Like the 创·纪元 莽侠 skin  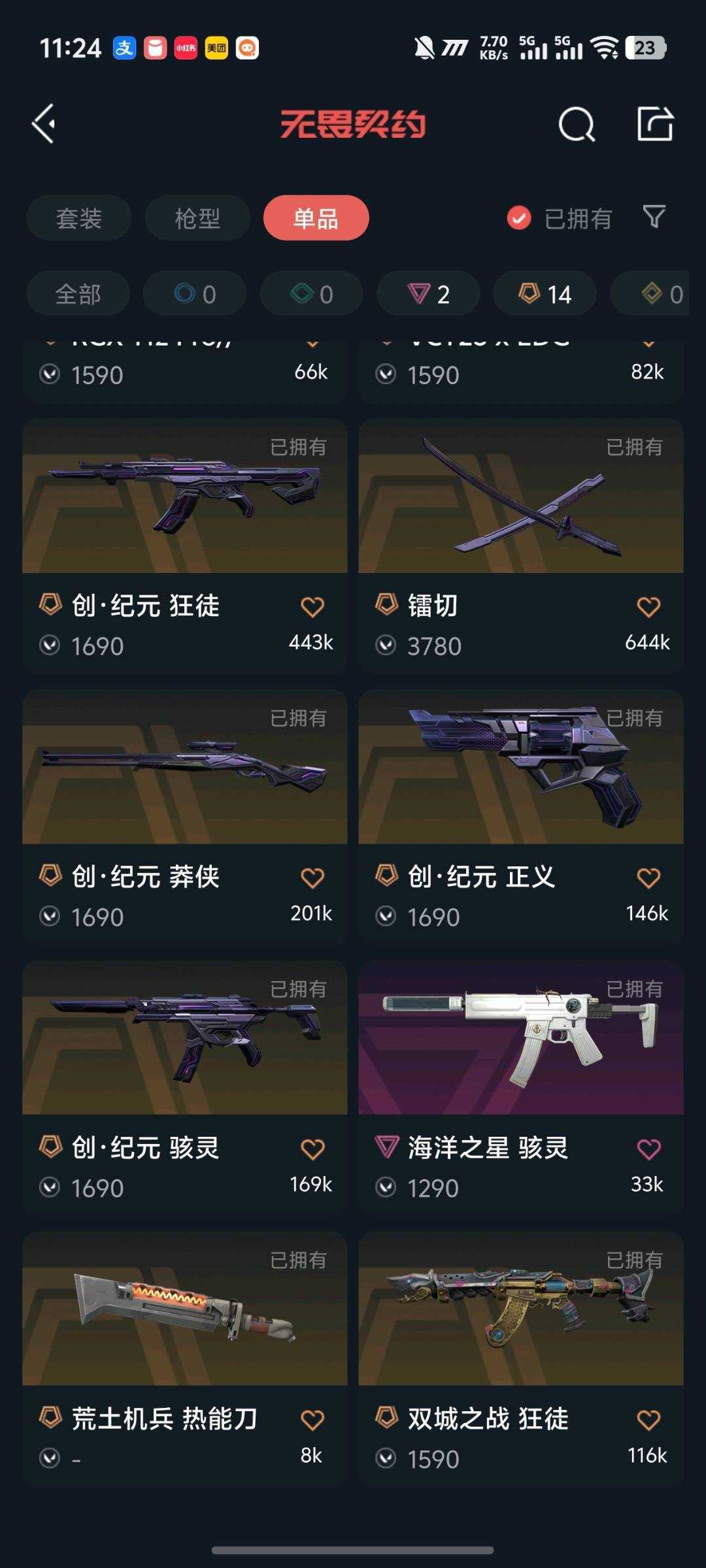[x=312, y=878]
